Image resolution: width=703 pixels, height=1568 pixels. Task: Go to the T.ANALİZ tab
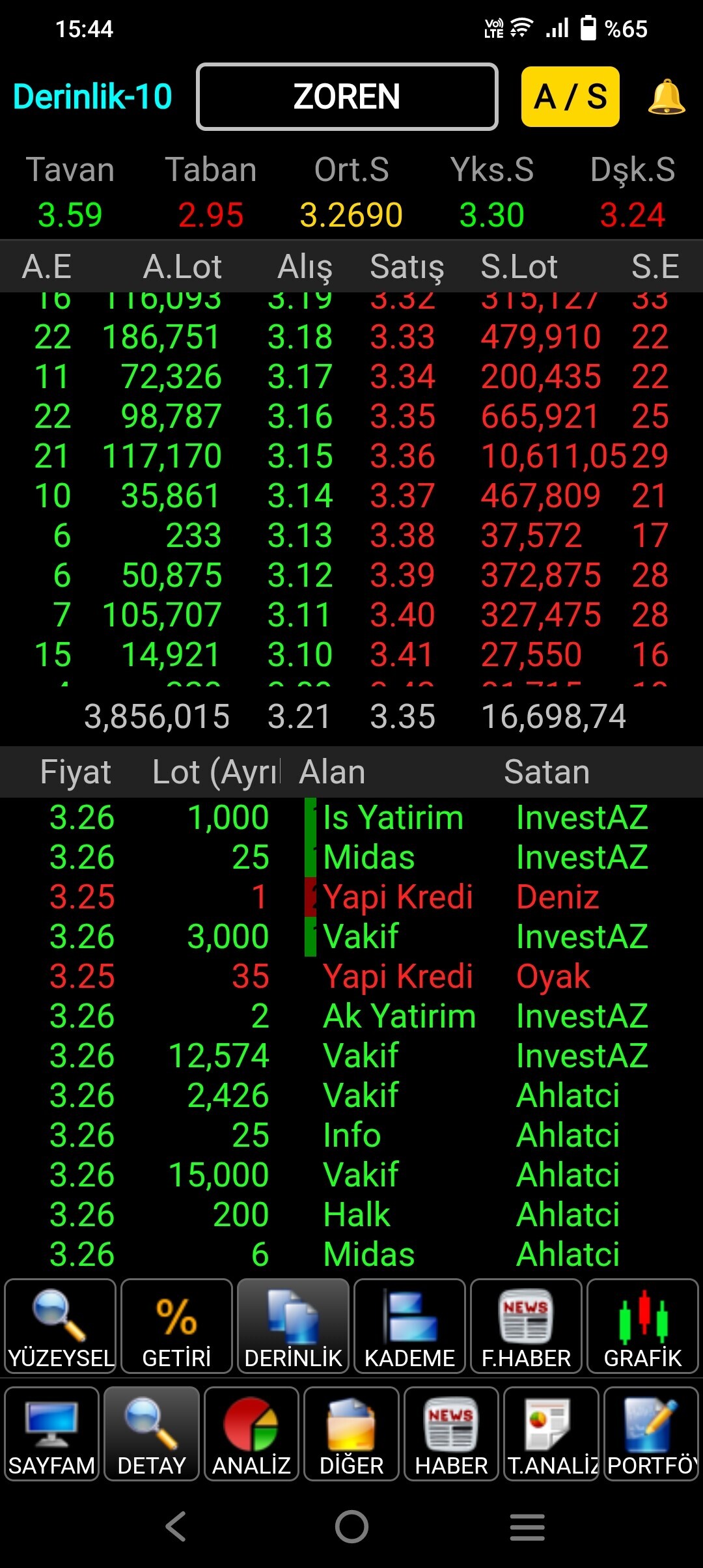(551, 1433)
